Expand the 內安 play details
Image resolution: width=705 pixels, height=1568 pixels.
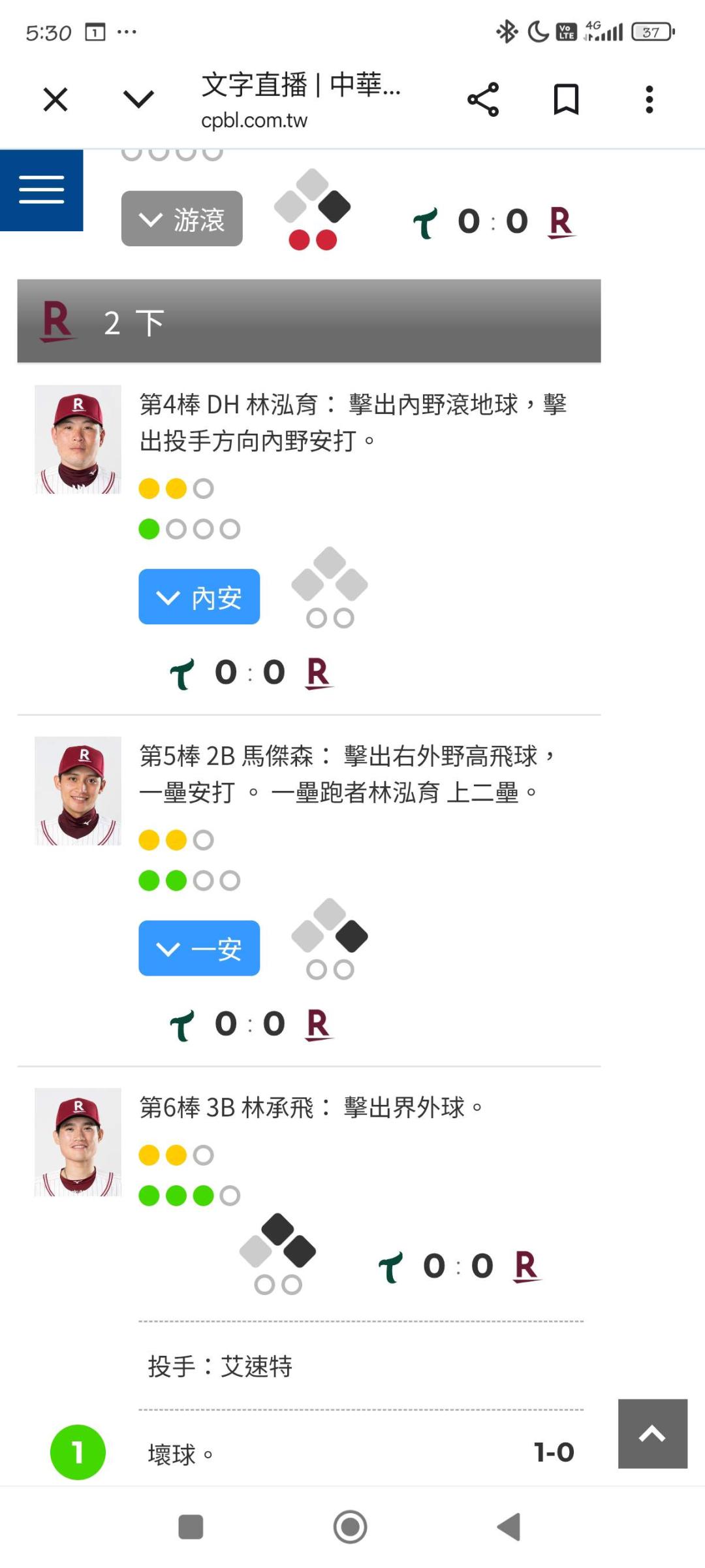tap(199, 597)
